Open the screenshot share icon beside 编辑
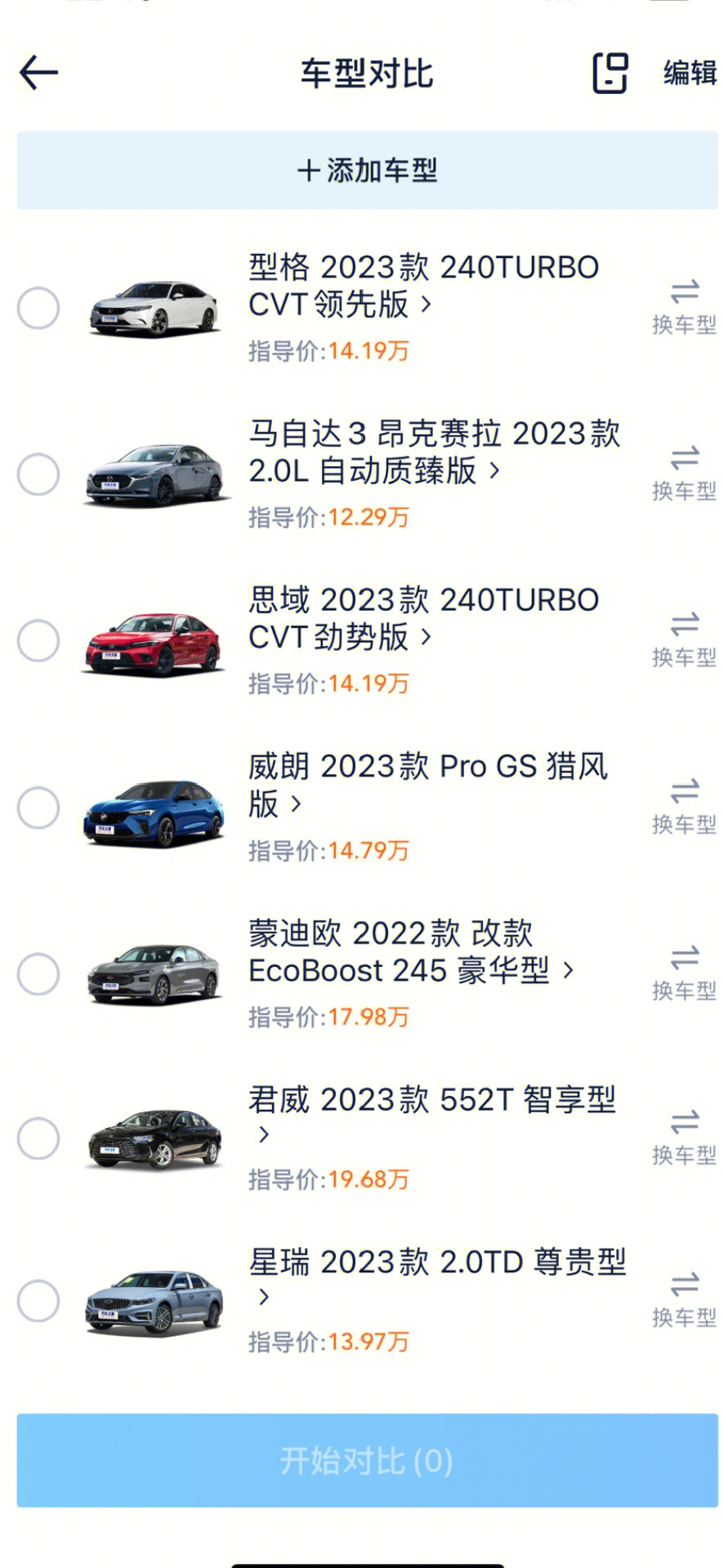The height and width of the screenshot is (1568, 724). [608, 73]
